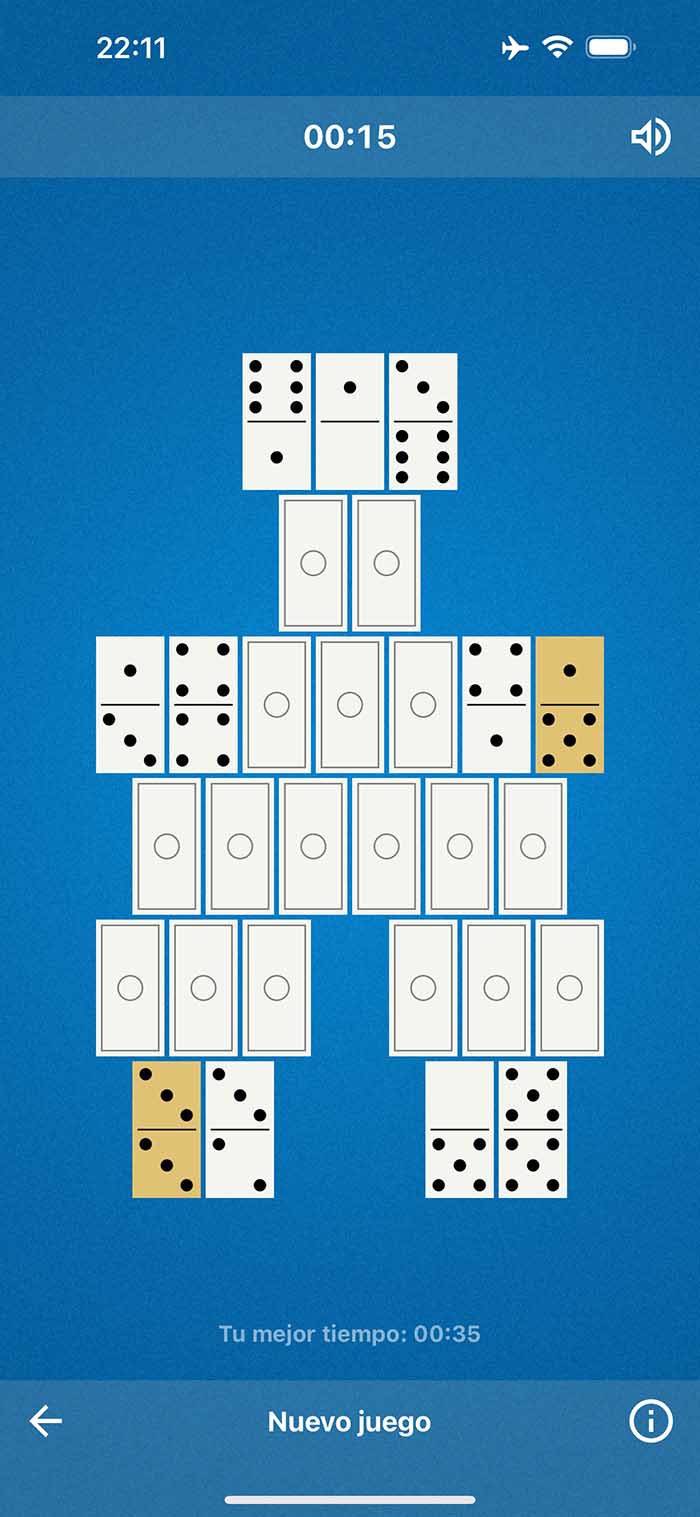Tap the three-six domino
This screenshot has width=700, height=1517.
pyautogui.click(x=423, y=421)
